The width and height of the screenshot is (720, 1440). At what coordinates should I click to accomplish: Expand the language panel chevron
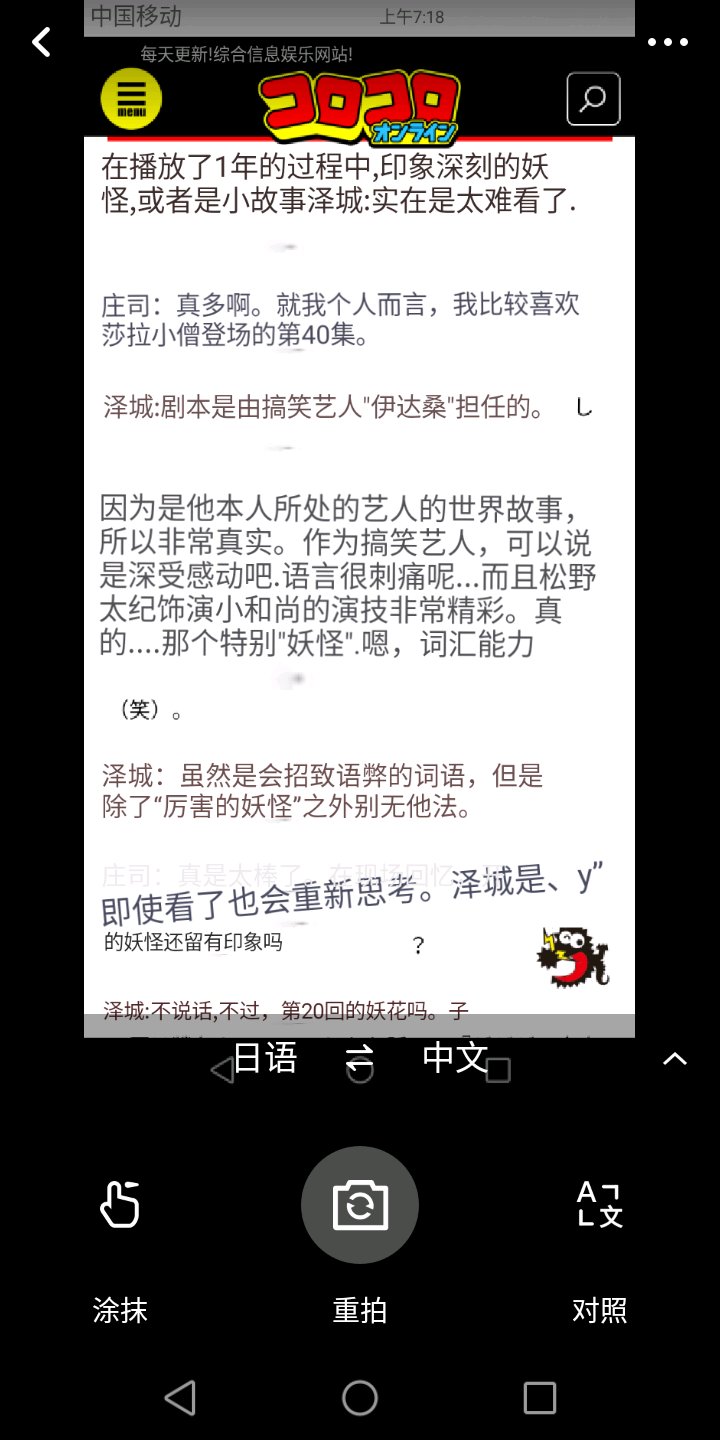click(675, 1059)
